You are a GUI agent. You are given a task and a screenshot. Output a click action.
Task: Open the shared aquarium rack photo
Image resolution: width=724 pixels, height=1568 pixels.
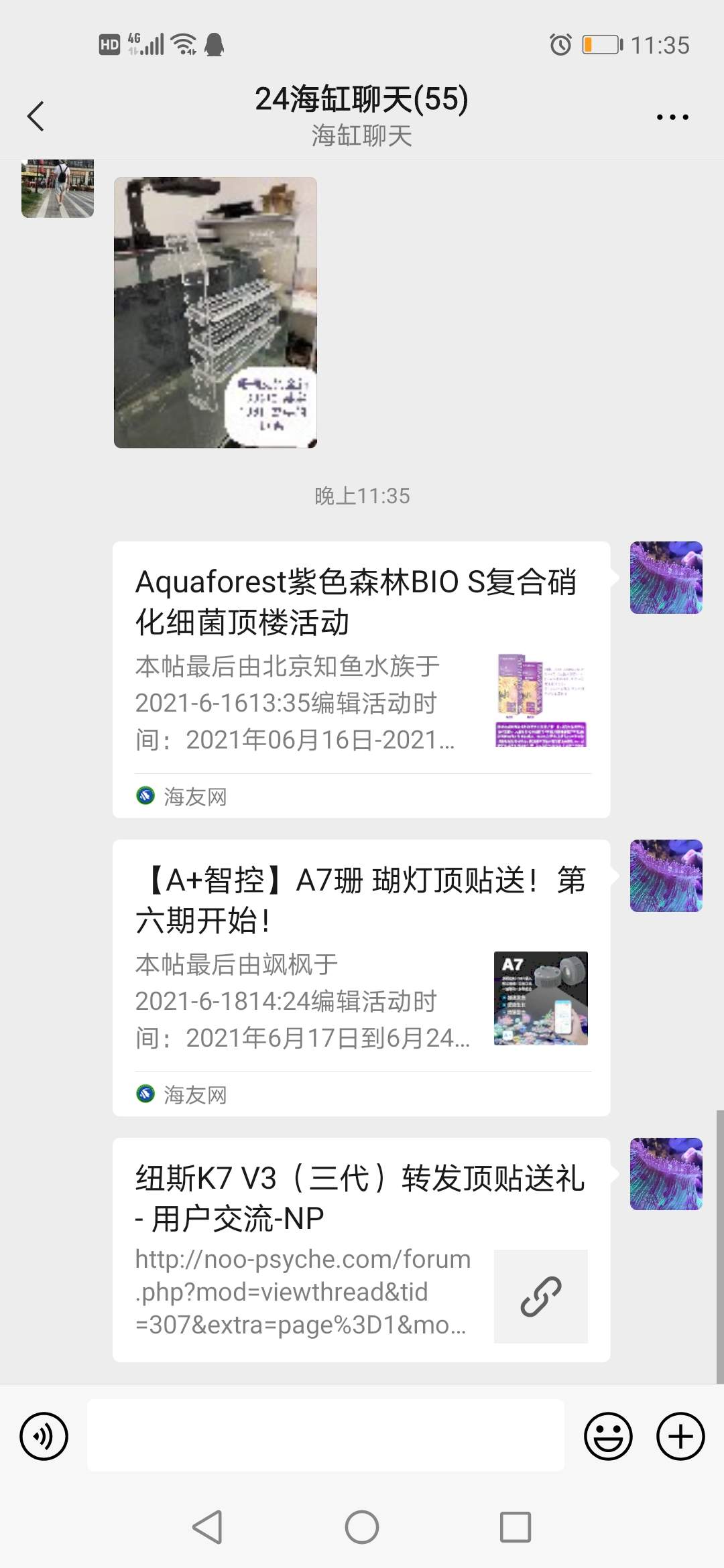pyautogui.click(x=215, y=312)
